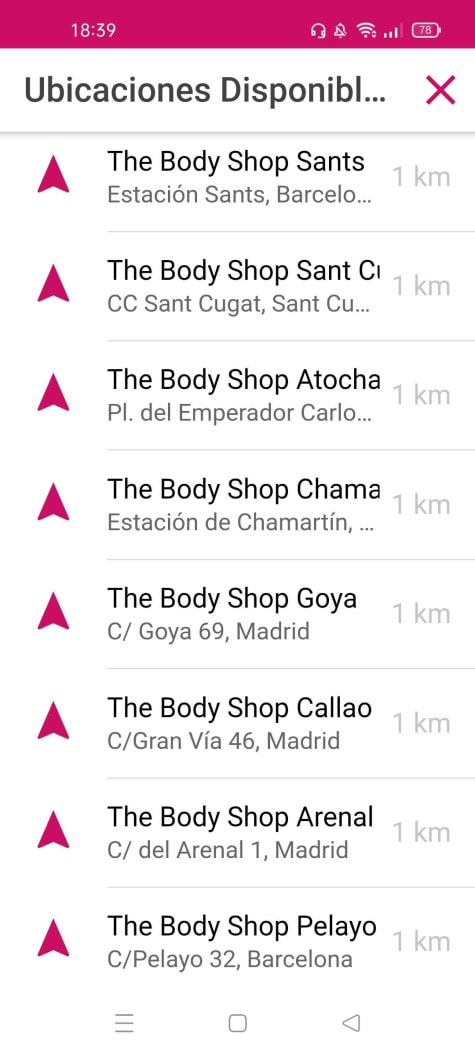Image resolution: width=475 pixels, height=1056 pixels.
Task: Open The Body Shop Sant Cugat entry
Action: 237,286
